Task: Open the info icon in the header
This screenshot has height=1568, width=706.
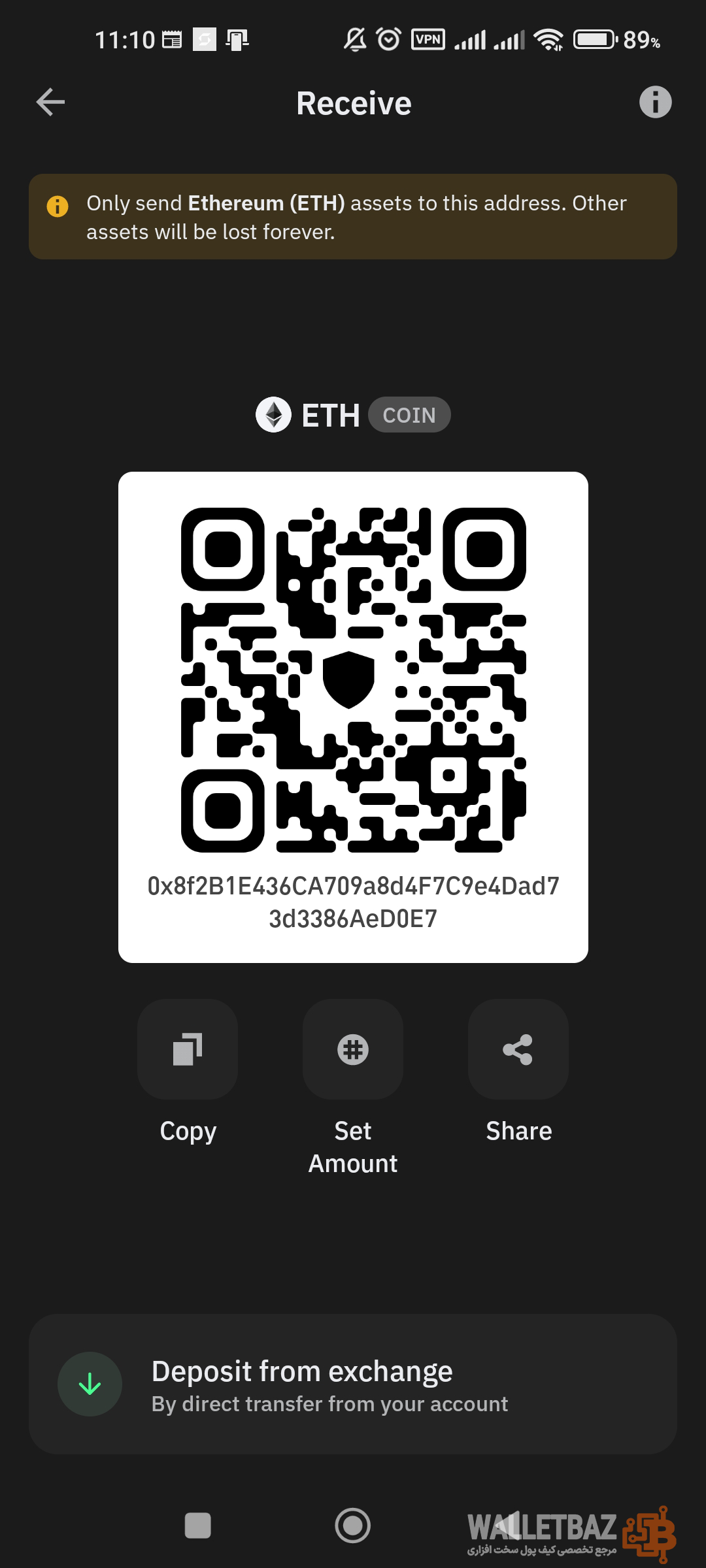Action: coord(655,103)
